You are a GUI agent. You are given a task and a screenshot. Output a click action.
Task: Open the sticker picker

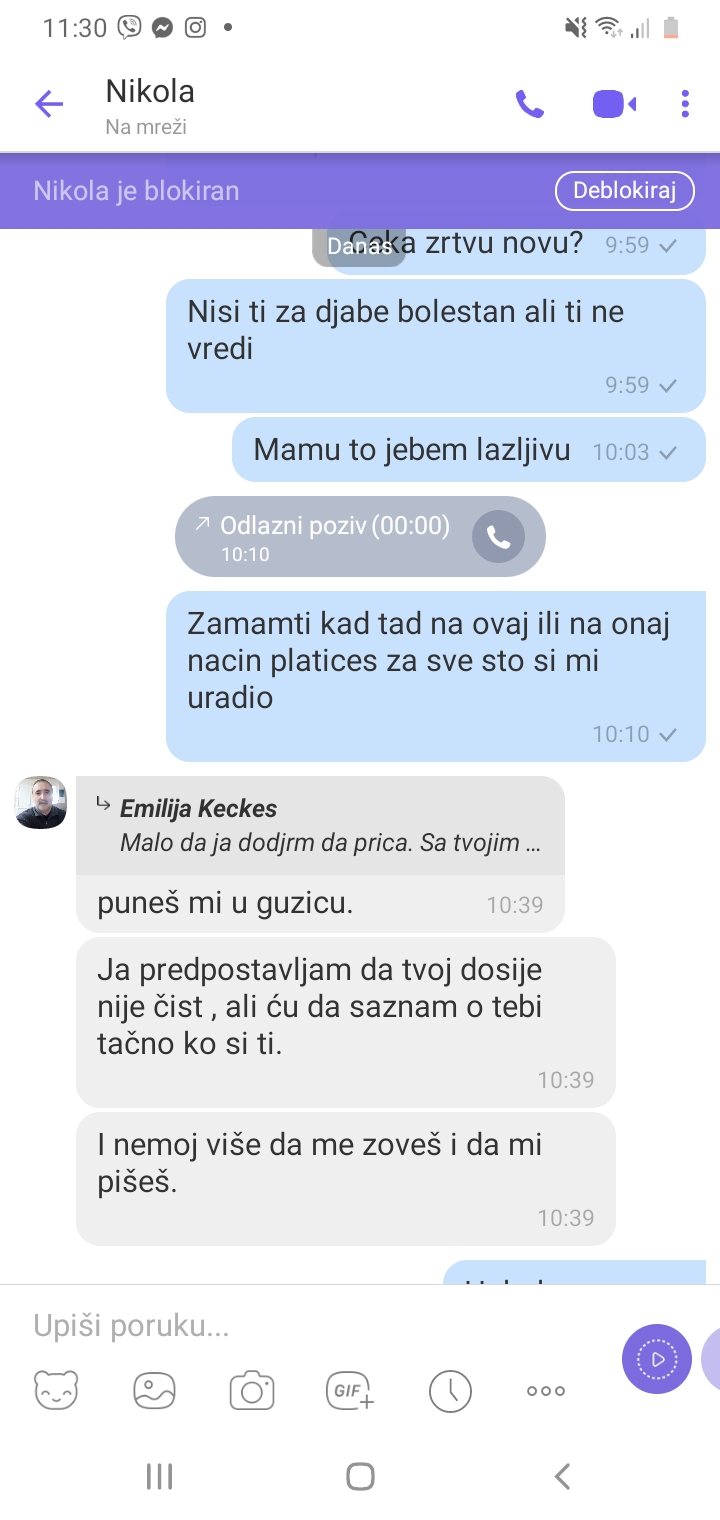[x=56, y=1390]
